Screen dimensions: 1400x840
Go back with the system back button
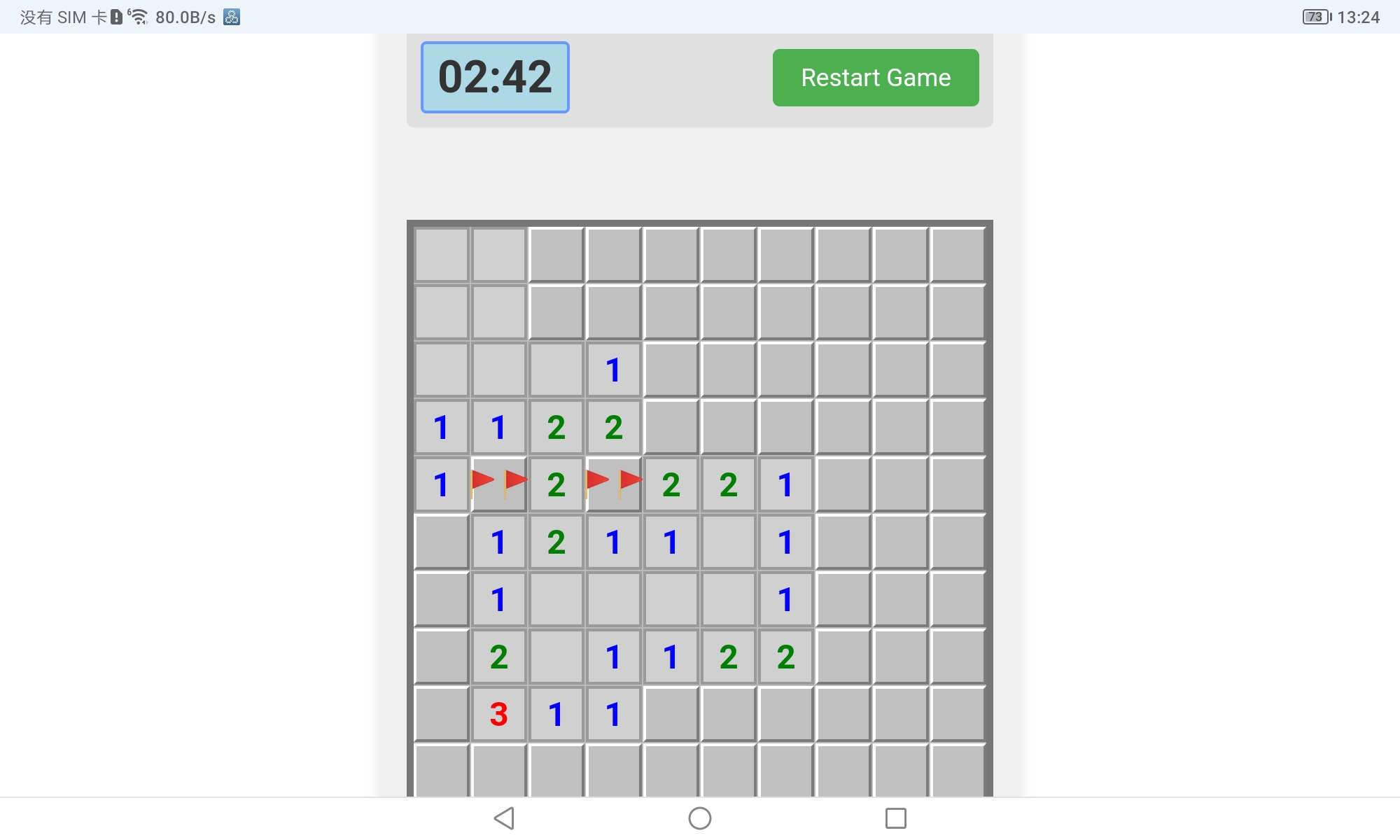click(x=504, y=818)
